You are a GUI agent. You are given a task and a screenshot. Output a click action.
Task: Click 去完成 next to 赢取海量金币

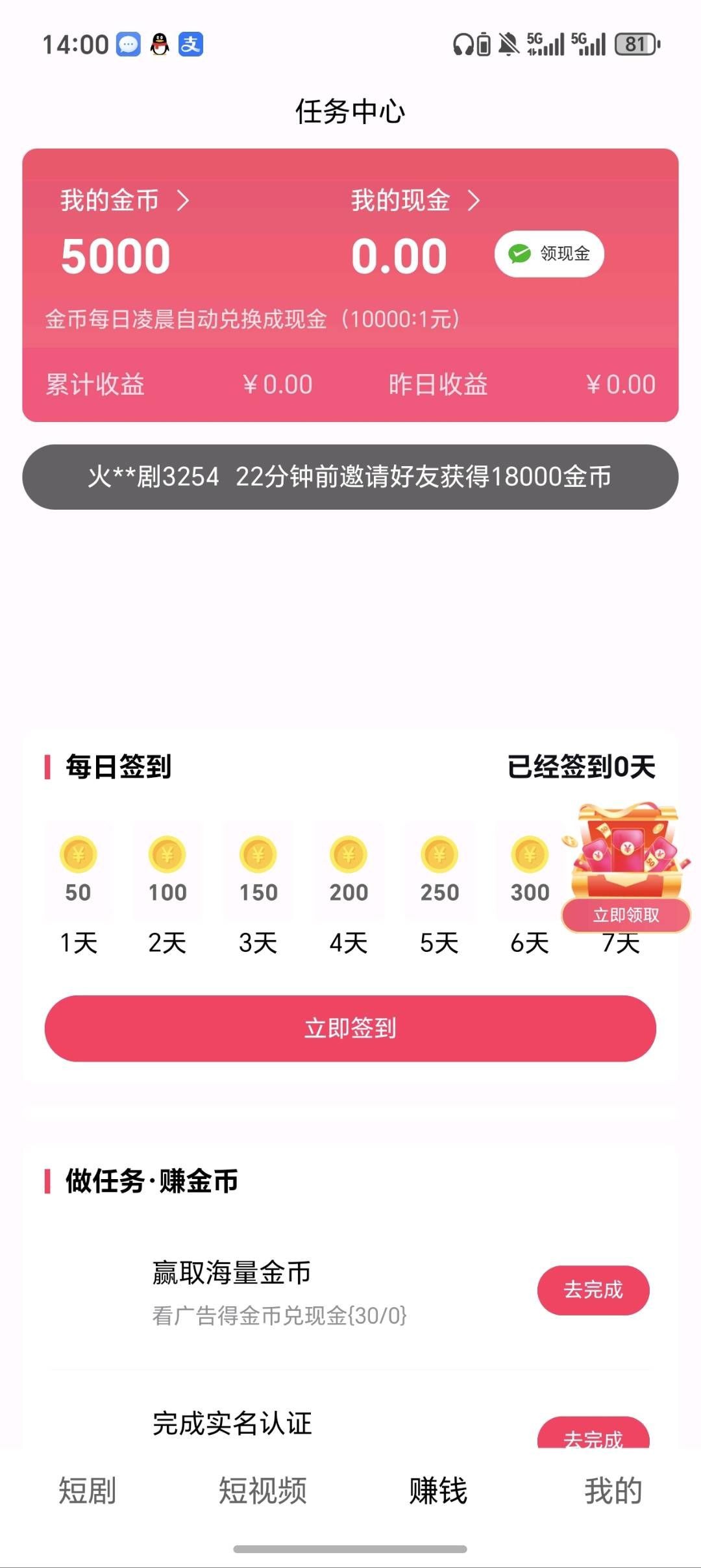click(x=594, y=1291)
